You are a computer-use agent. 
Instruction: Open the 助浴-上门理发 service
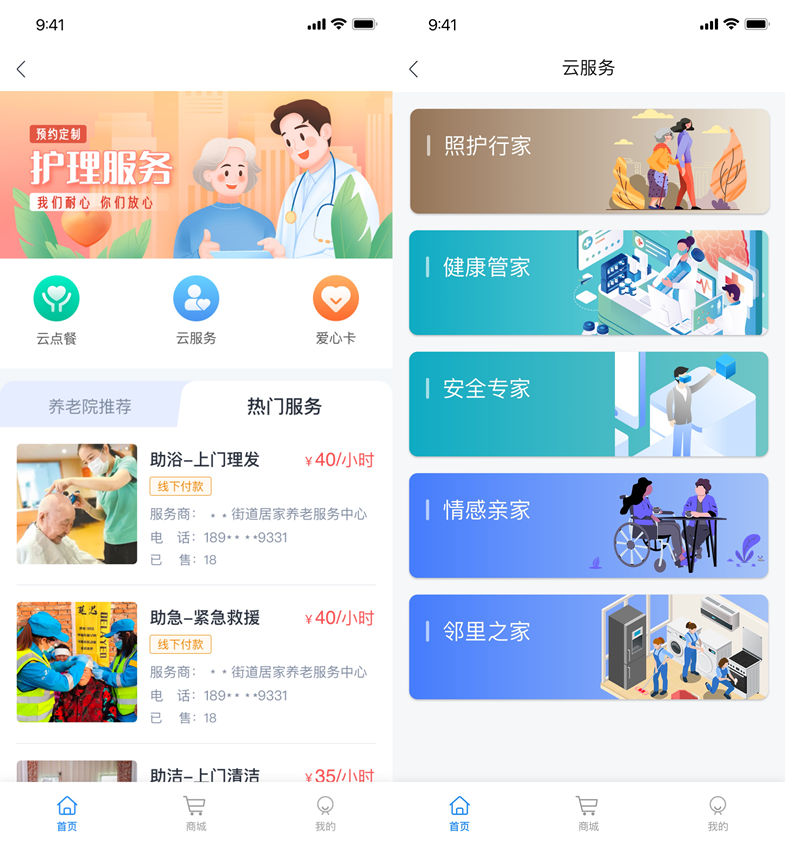coord(205,460)
